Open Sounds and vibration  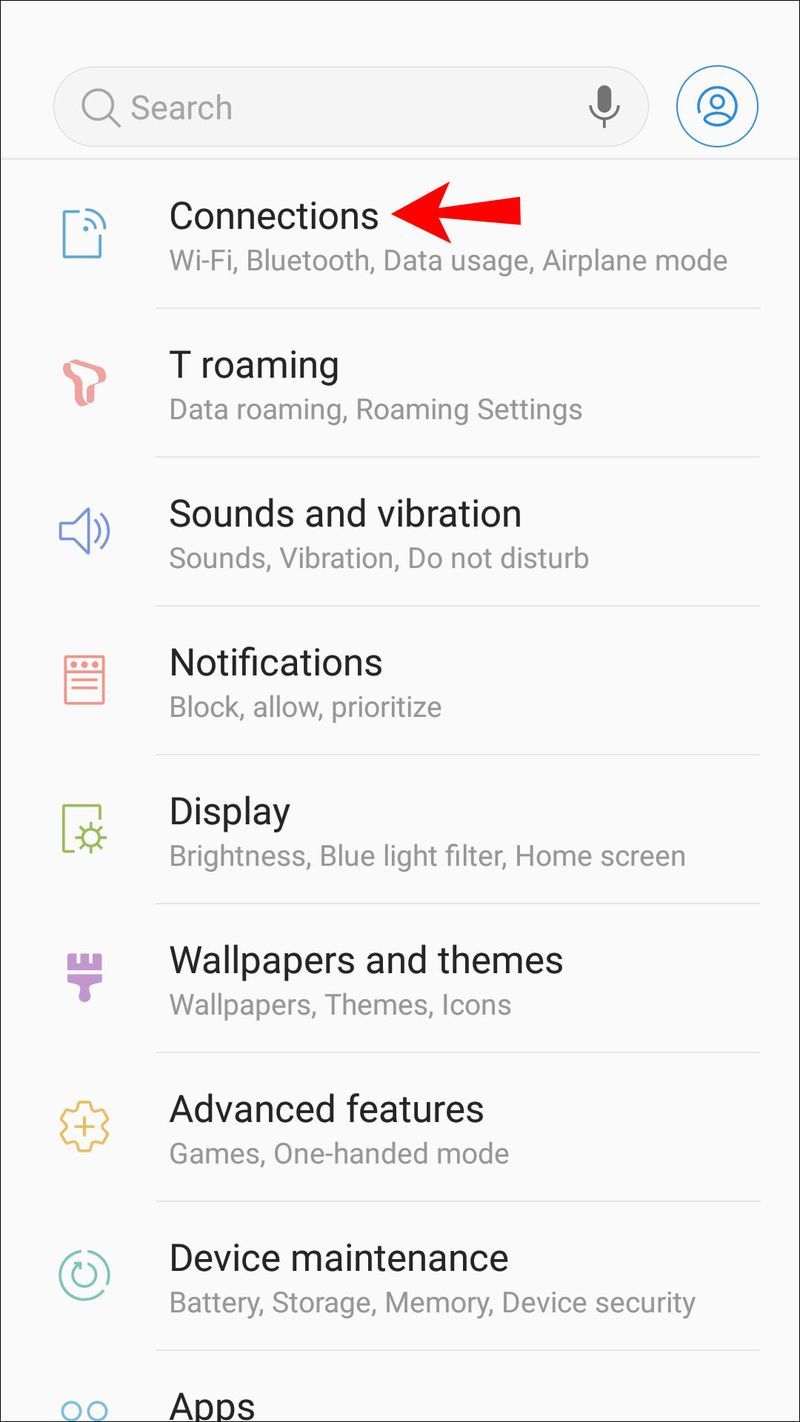pyautogui.click(x=400, y=532)
